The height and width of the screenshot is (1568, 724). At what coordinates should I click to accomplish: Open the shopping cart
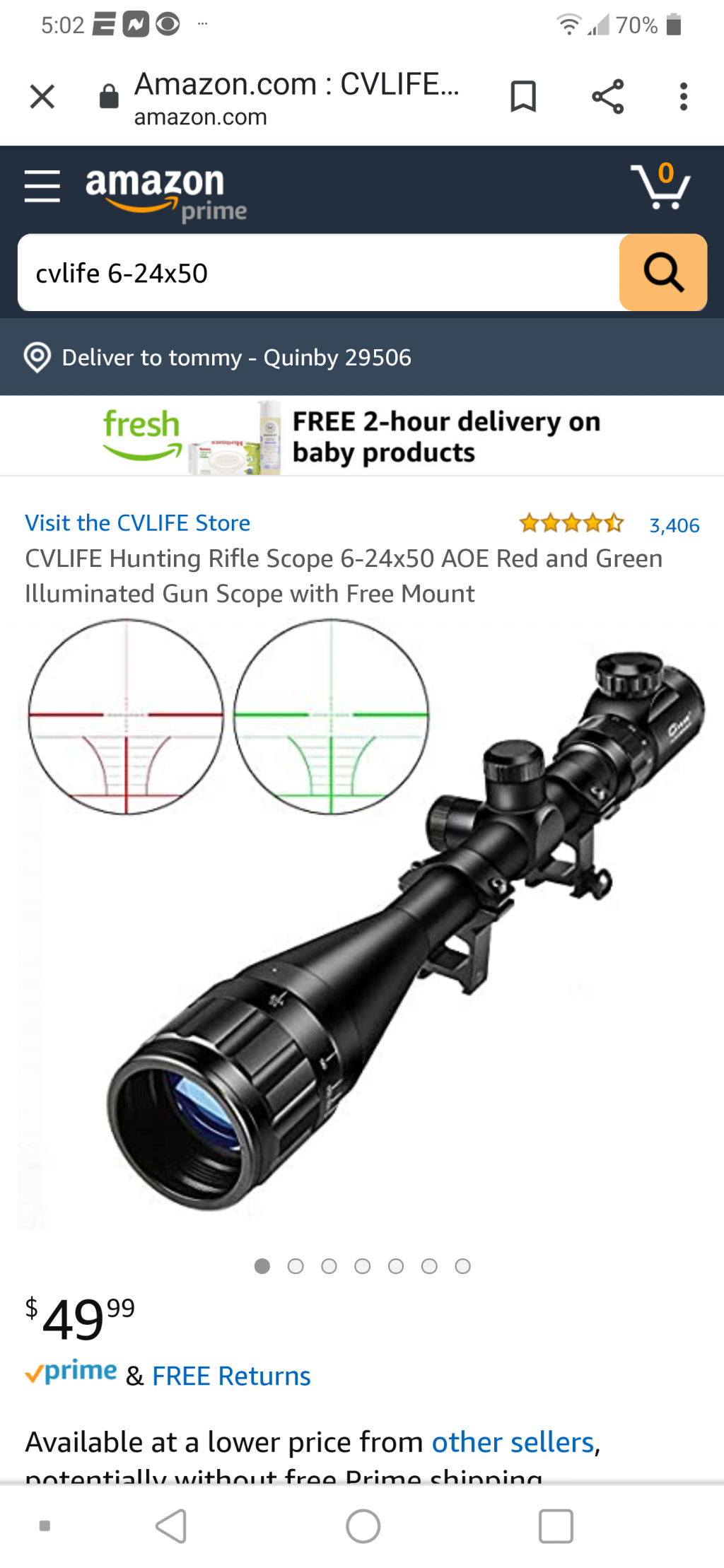coord(660,187)
